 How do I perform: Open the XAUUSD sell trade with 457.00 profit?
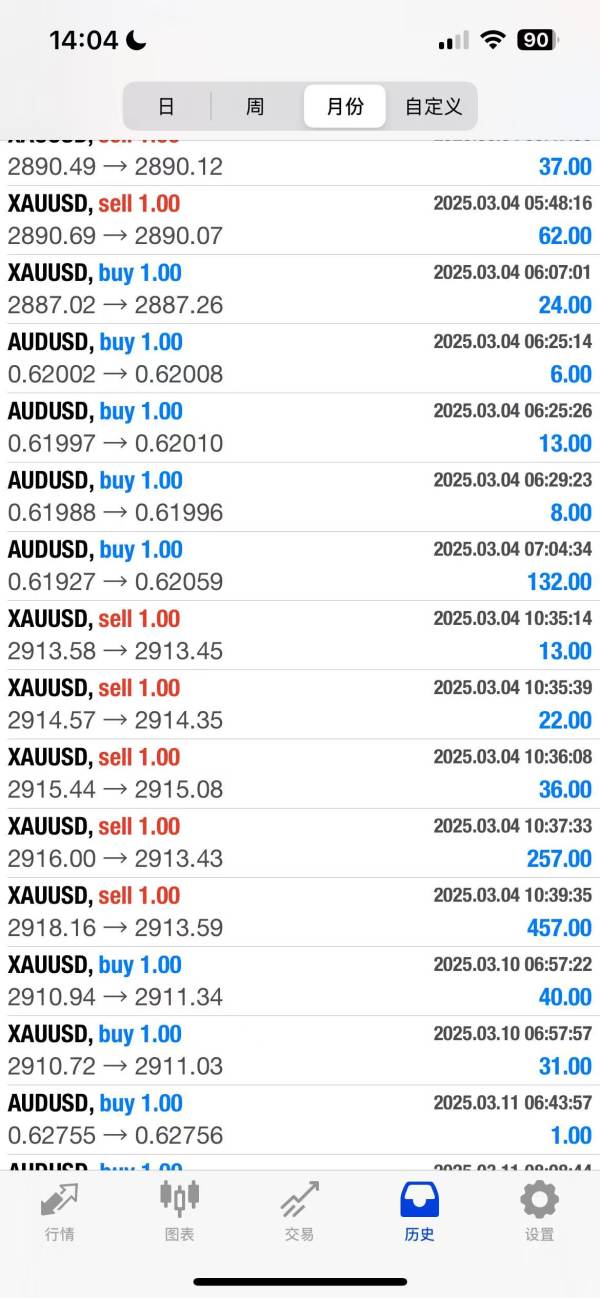(x=300, y=912)
